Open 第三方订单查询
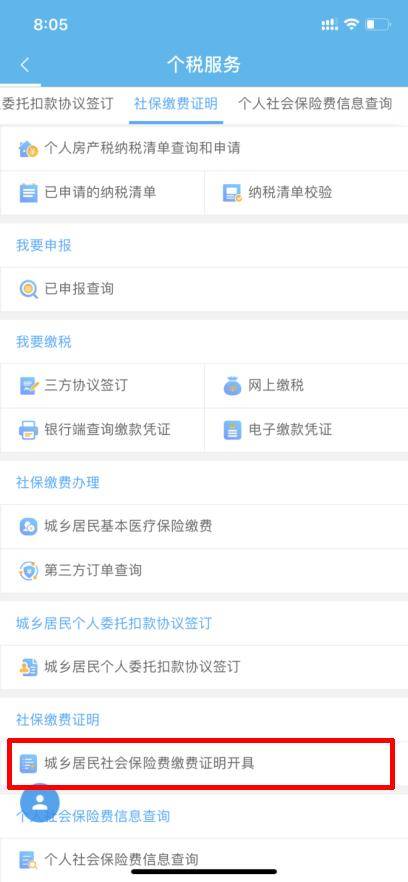The height and width of the screenshot is (882, 408). (x=204, y=570)
